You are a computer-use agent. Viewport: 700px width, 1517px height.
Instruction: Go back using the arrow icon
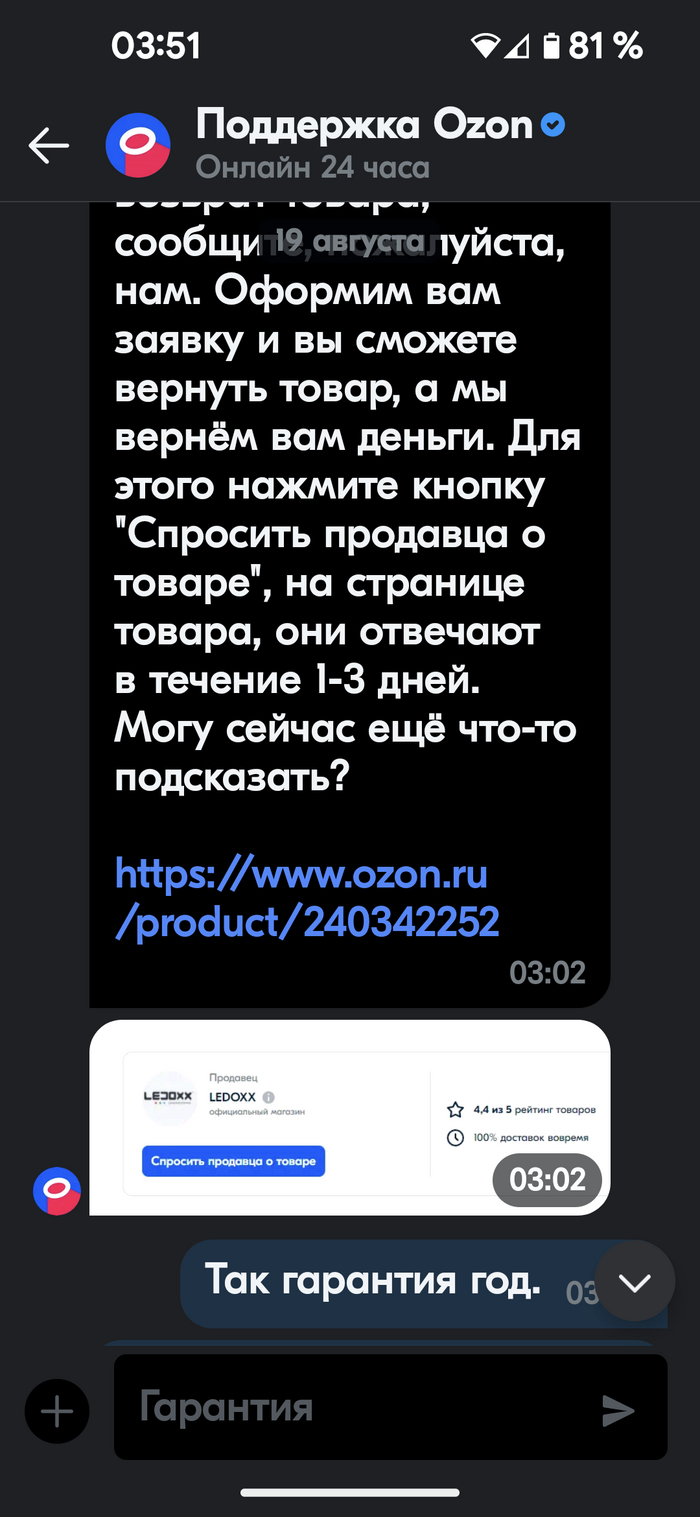(48, 146)
